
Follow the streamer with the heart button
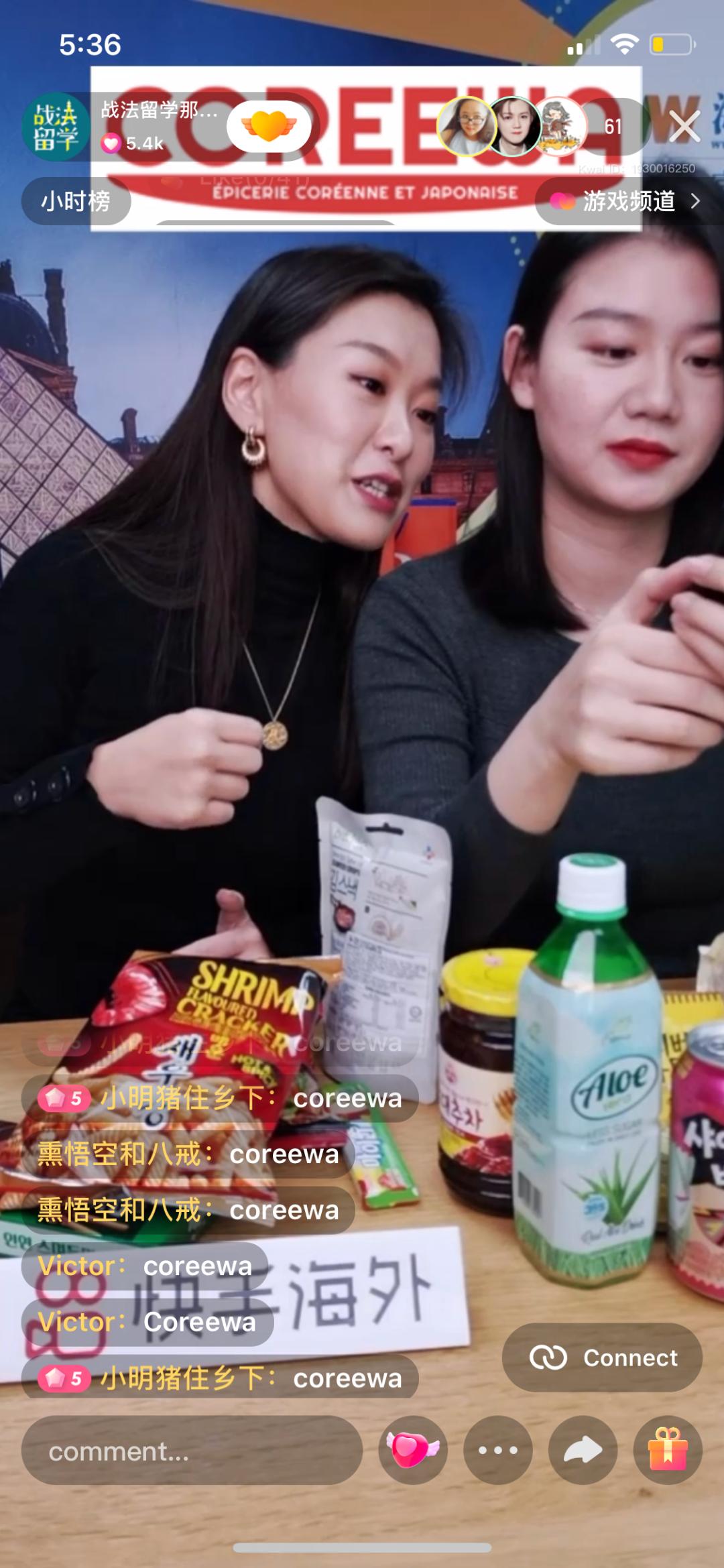click(x=269, y=126)
